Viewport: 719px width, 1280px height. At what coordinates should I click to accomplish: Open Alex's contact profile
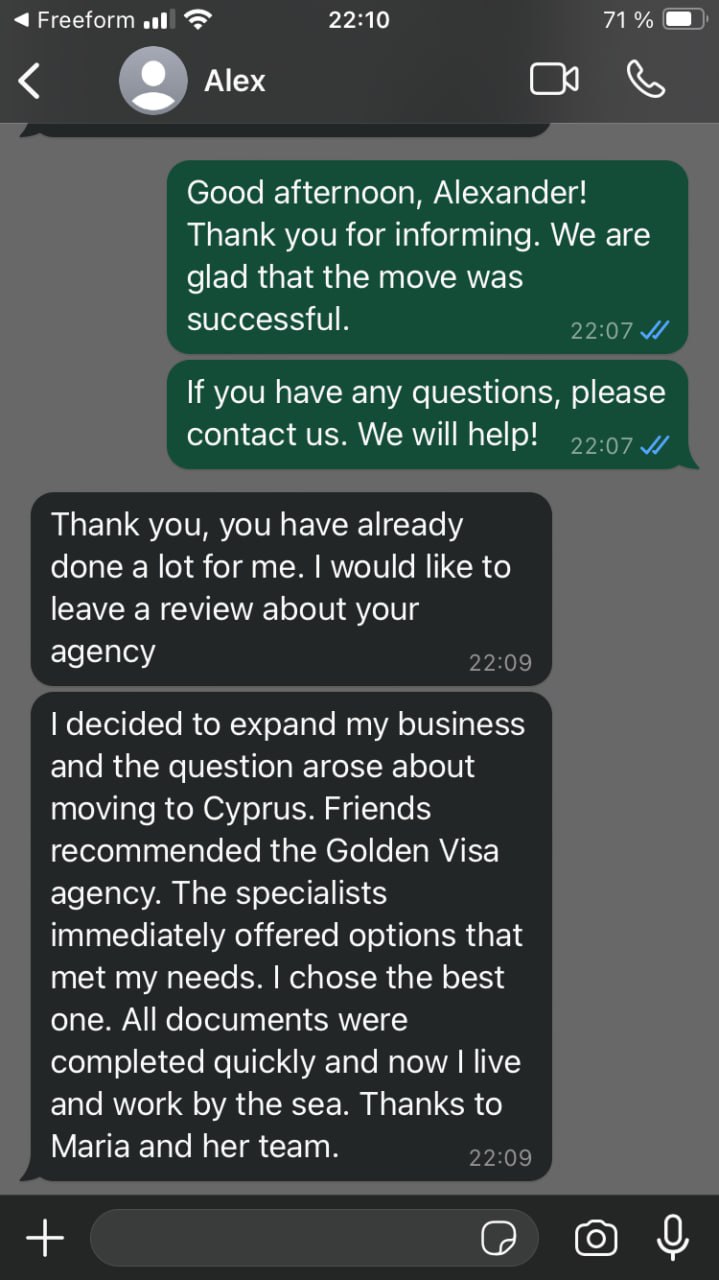(234, 81)
